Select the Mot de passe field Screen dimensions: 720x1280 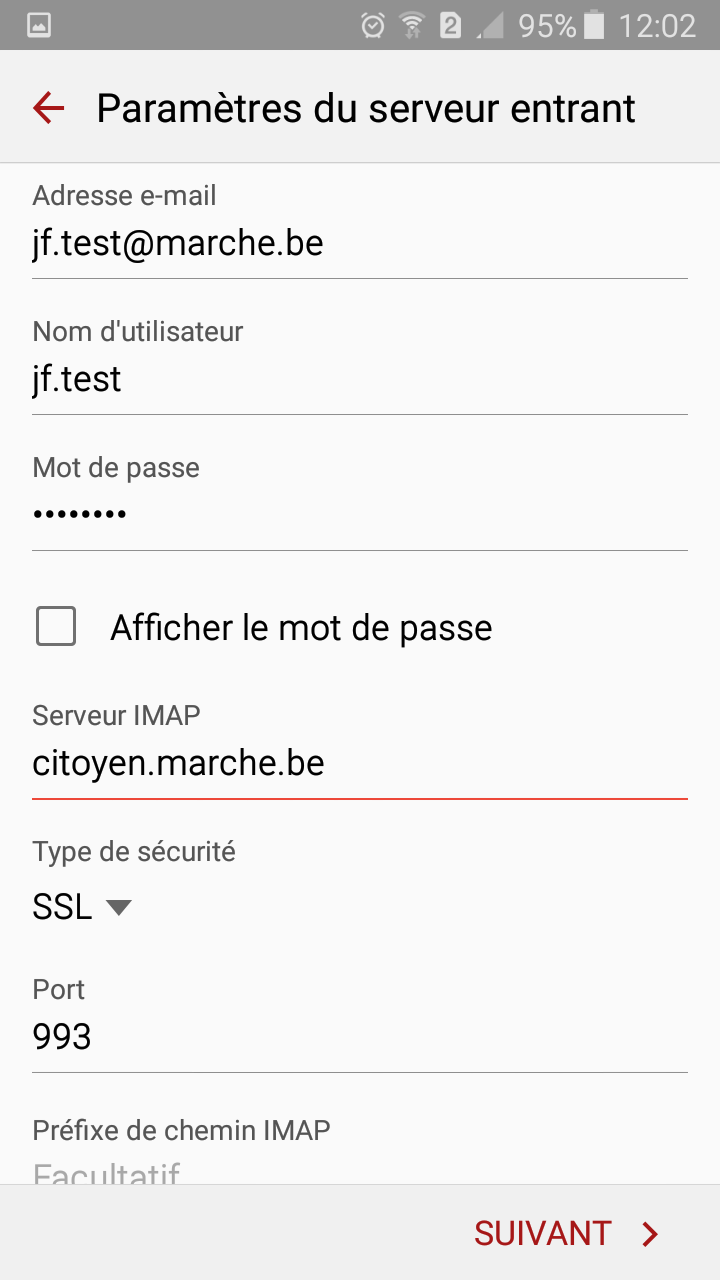click(x=360, y=516)
